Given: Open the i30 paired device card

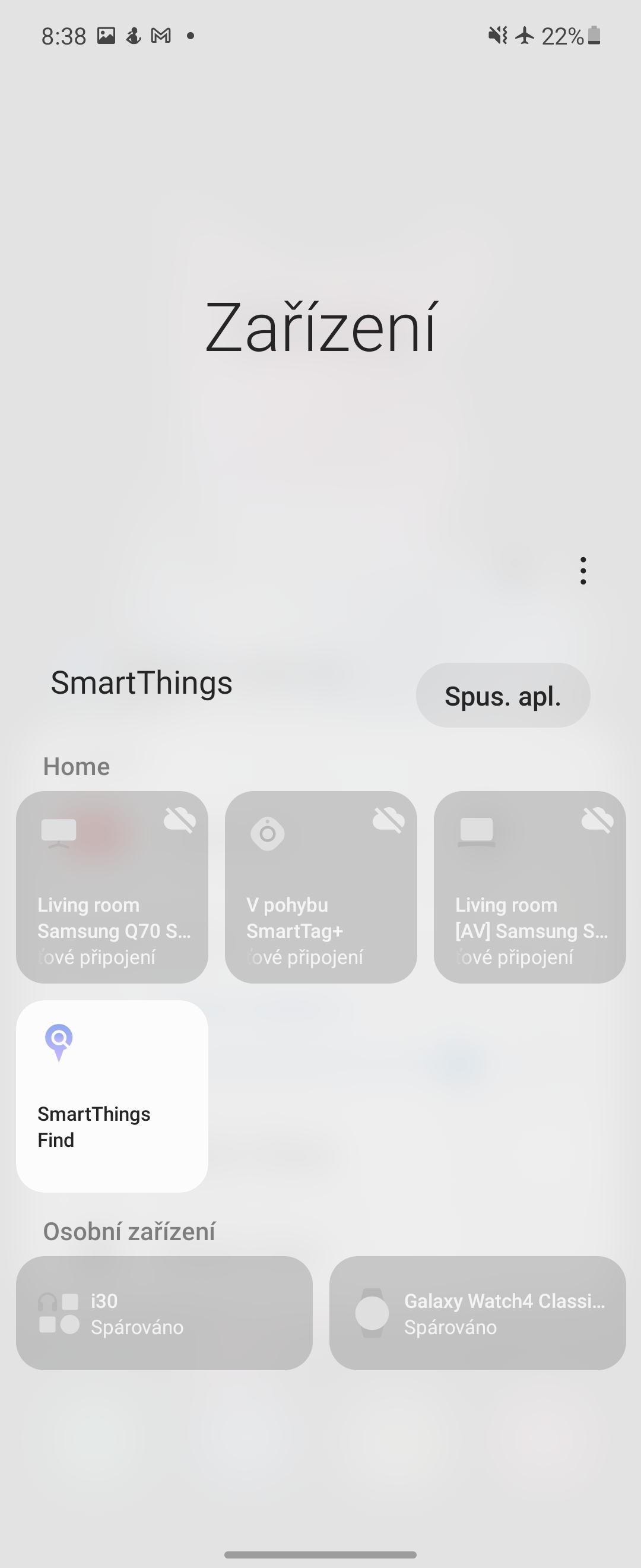Looking at the screenshot, I should 164,1313.
